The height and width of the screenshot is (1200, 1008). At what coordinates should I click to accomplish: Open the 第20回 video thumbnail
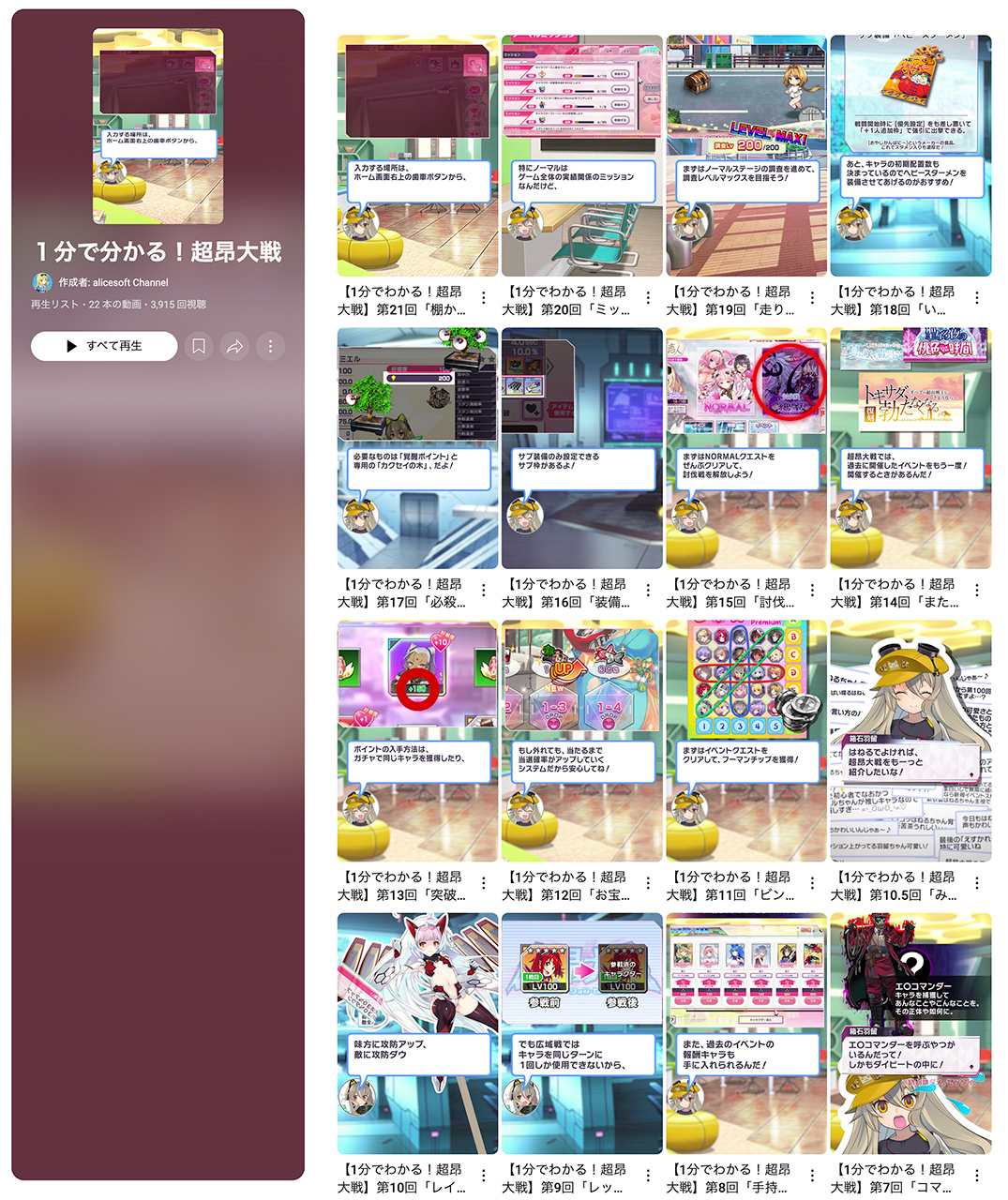coord(581,156)
